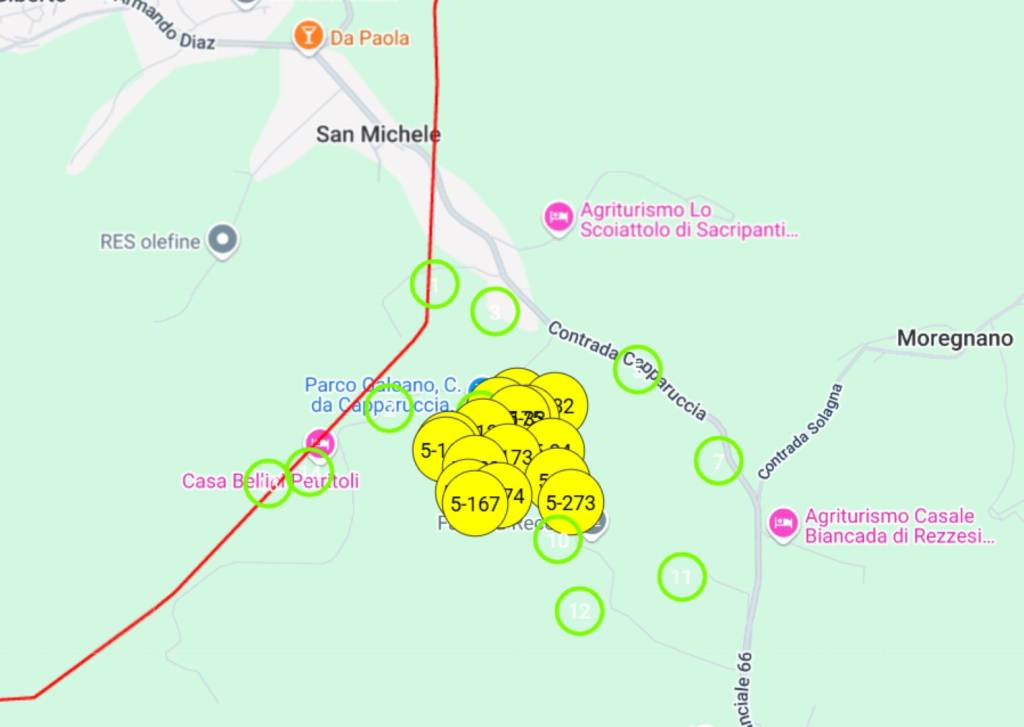Open Agriturismo Casale Biancada lodging pin
This screenshot has height=727, width=1024.
point(783,522)
